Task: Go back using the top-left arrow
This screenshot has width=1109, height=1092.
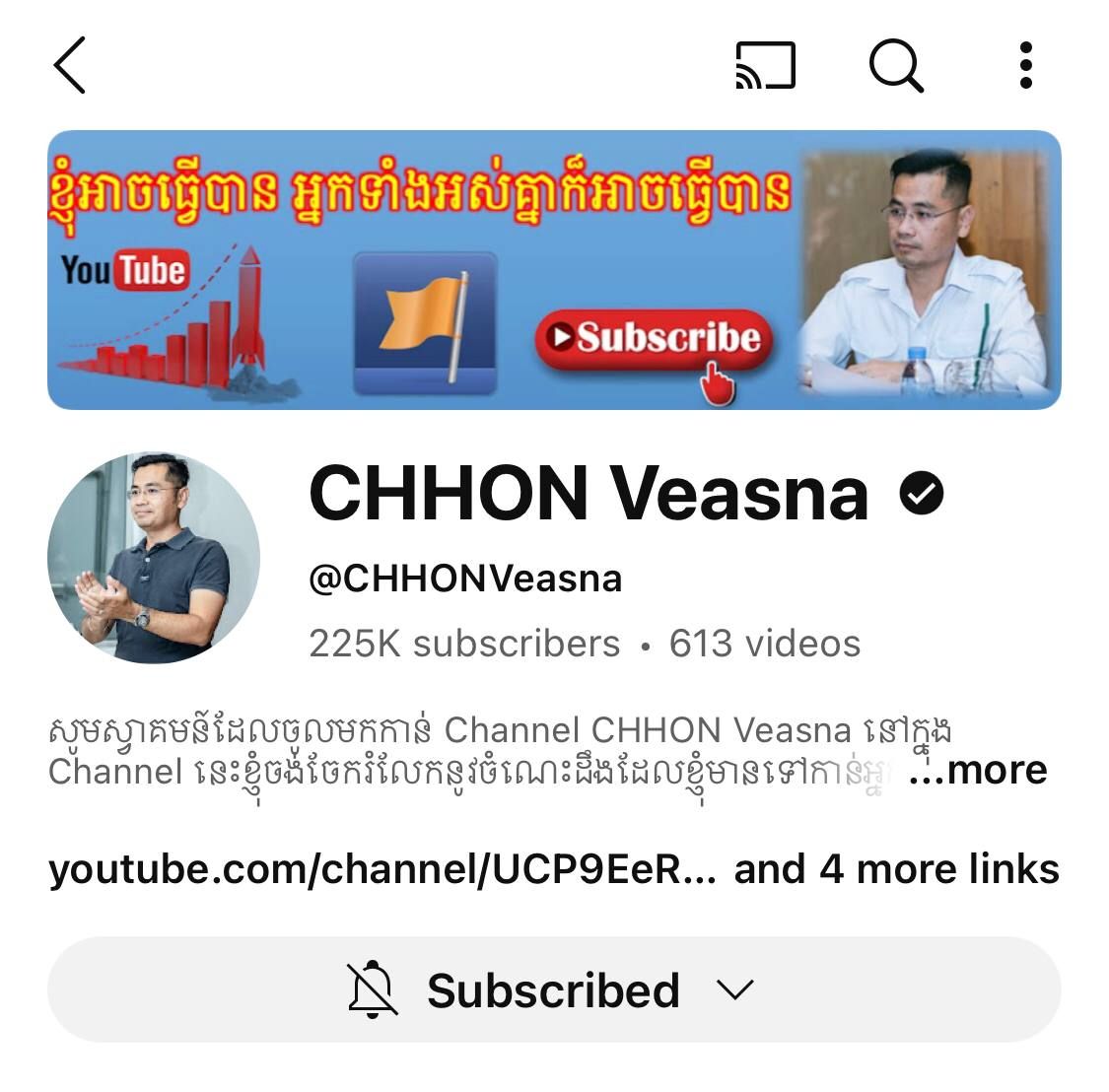Action: pyautogui.click(x=70, y=65)
